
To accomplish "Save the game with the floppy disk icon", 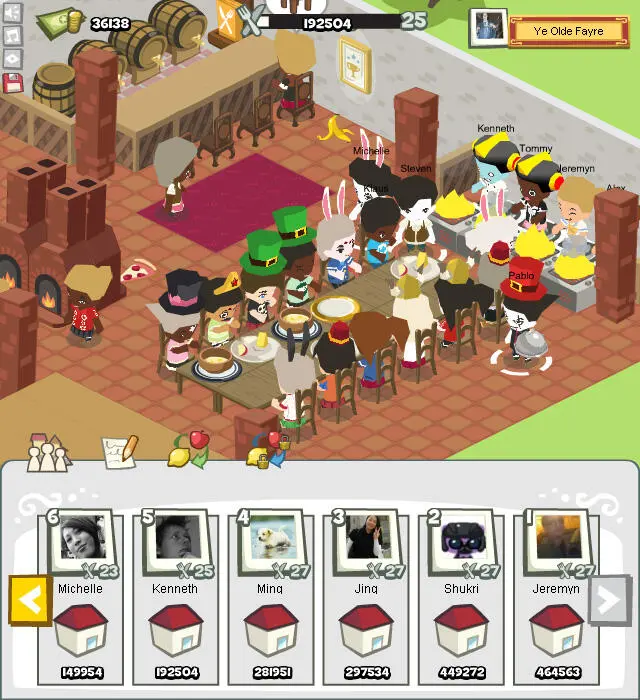I will [x=12, y=83].
